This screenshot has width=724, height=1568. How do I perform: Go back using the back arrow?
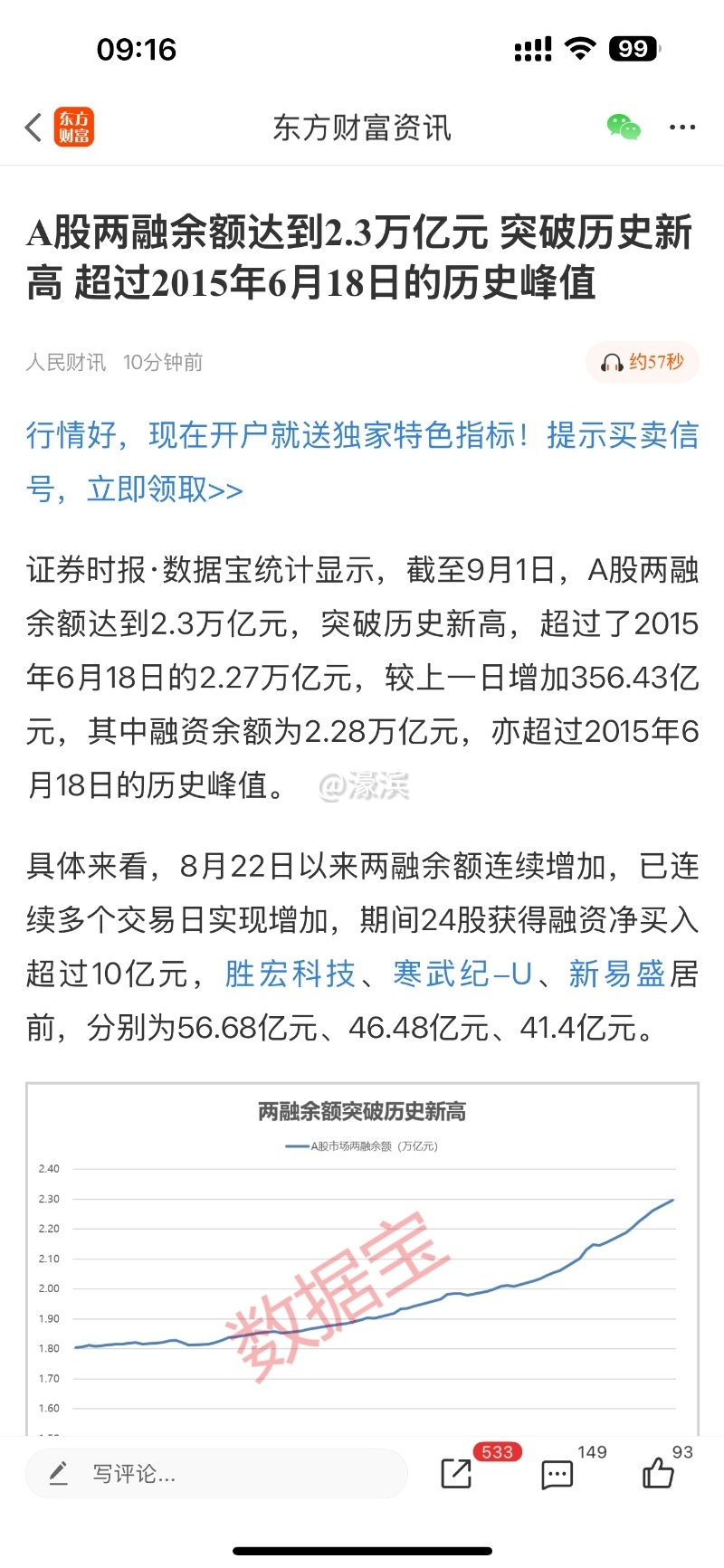(x=33, y=128)
